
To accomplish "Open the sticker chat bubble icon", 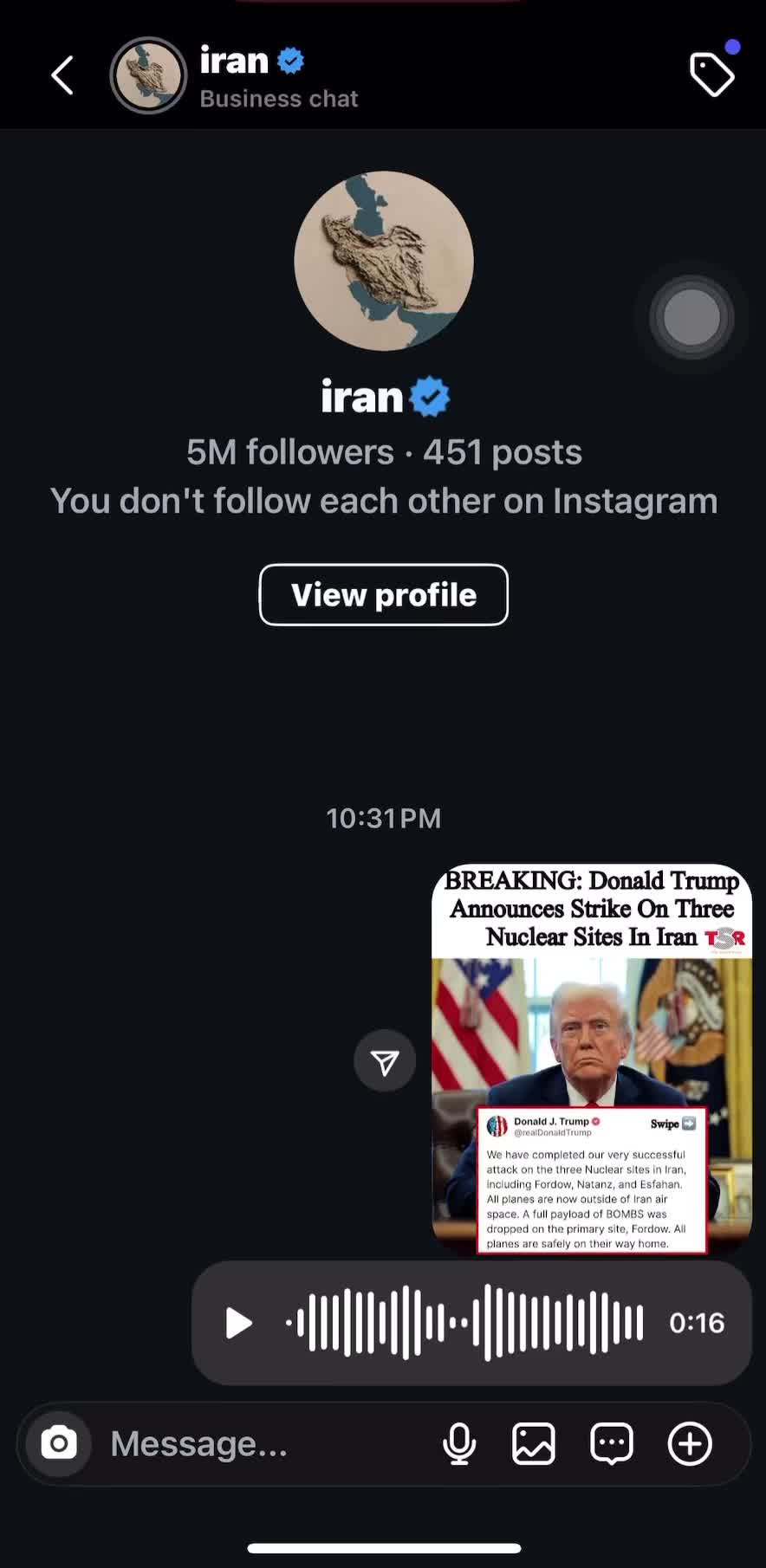I will (x=612, y=1444).
